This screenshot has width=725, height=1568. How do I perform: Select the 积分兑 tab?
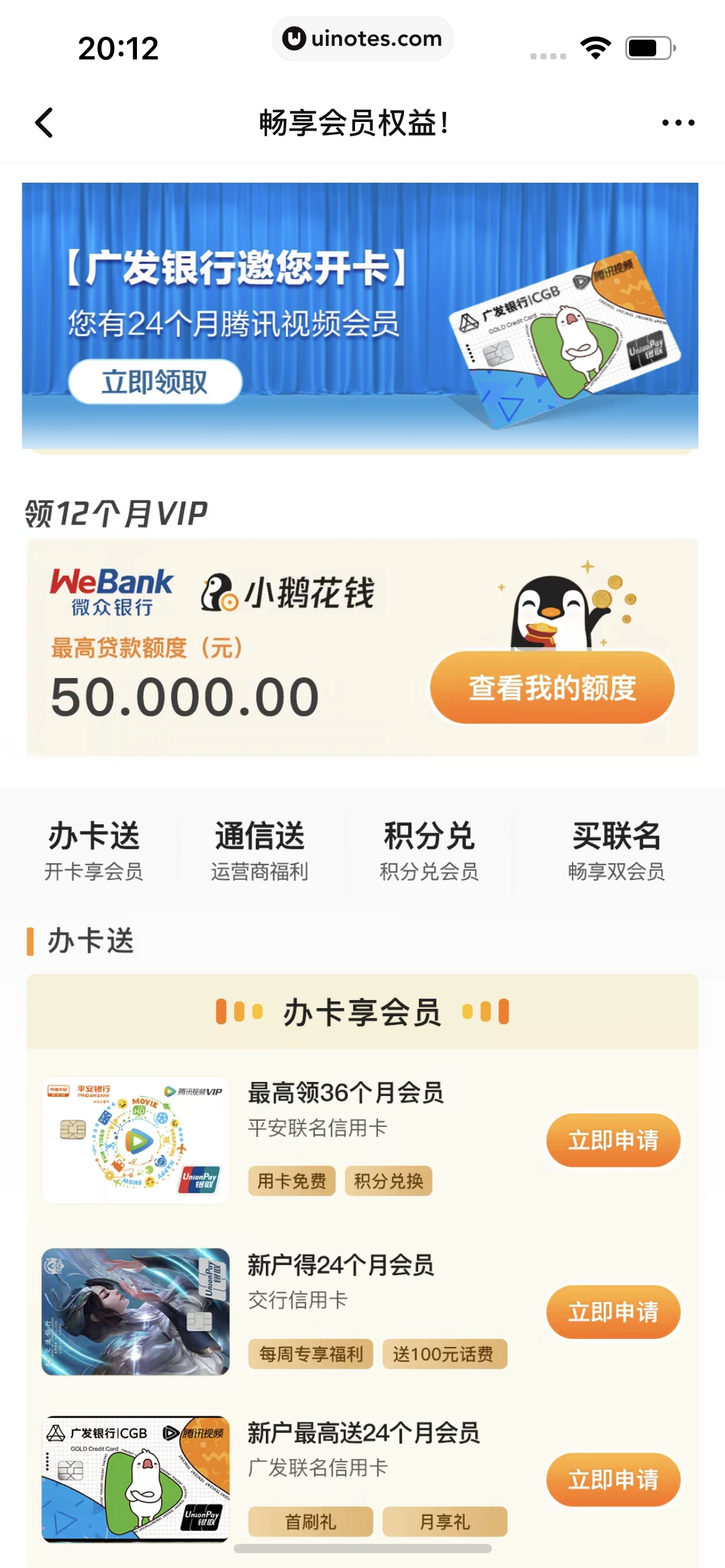point(429,850)
